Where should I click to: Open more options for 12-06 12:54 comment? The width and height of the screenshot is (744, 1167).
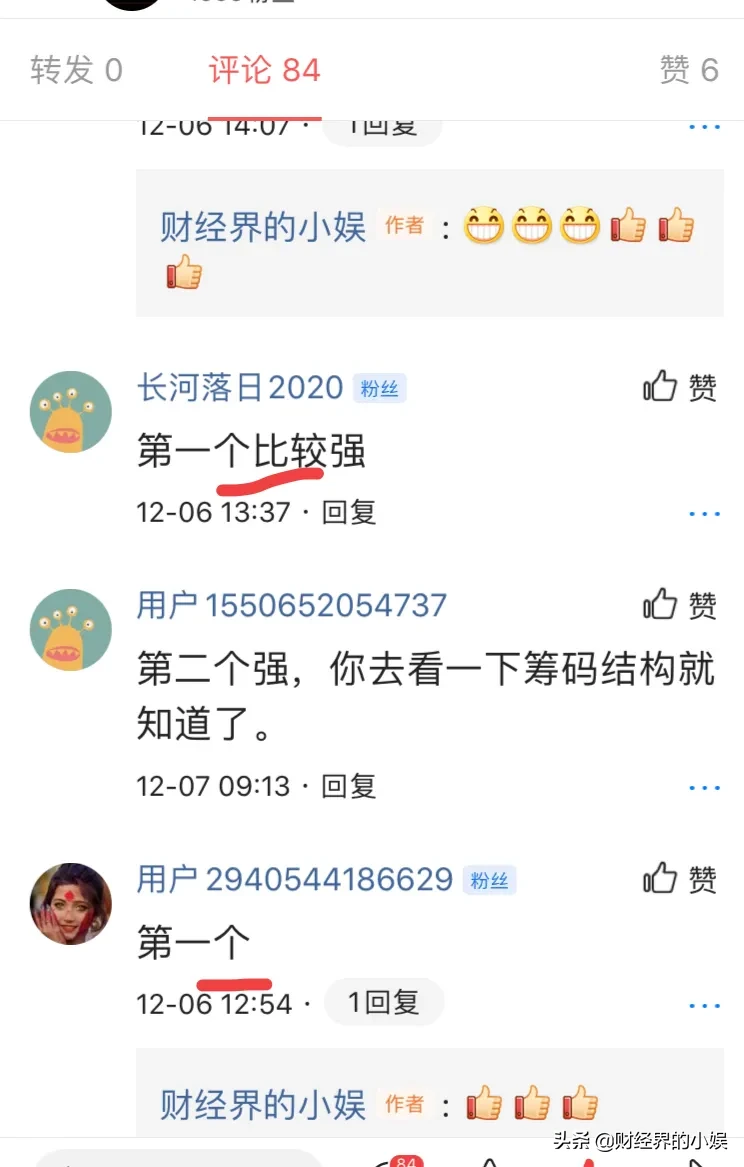704,1004
